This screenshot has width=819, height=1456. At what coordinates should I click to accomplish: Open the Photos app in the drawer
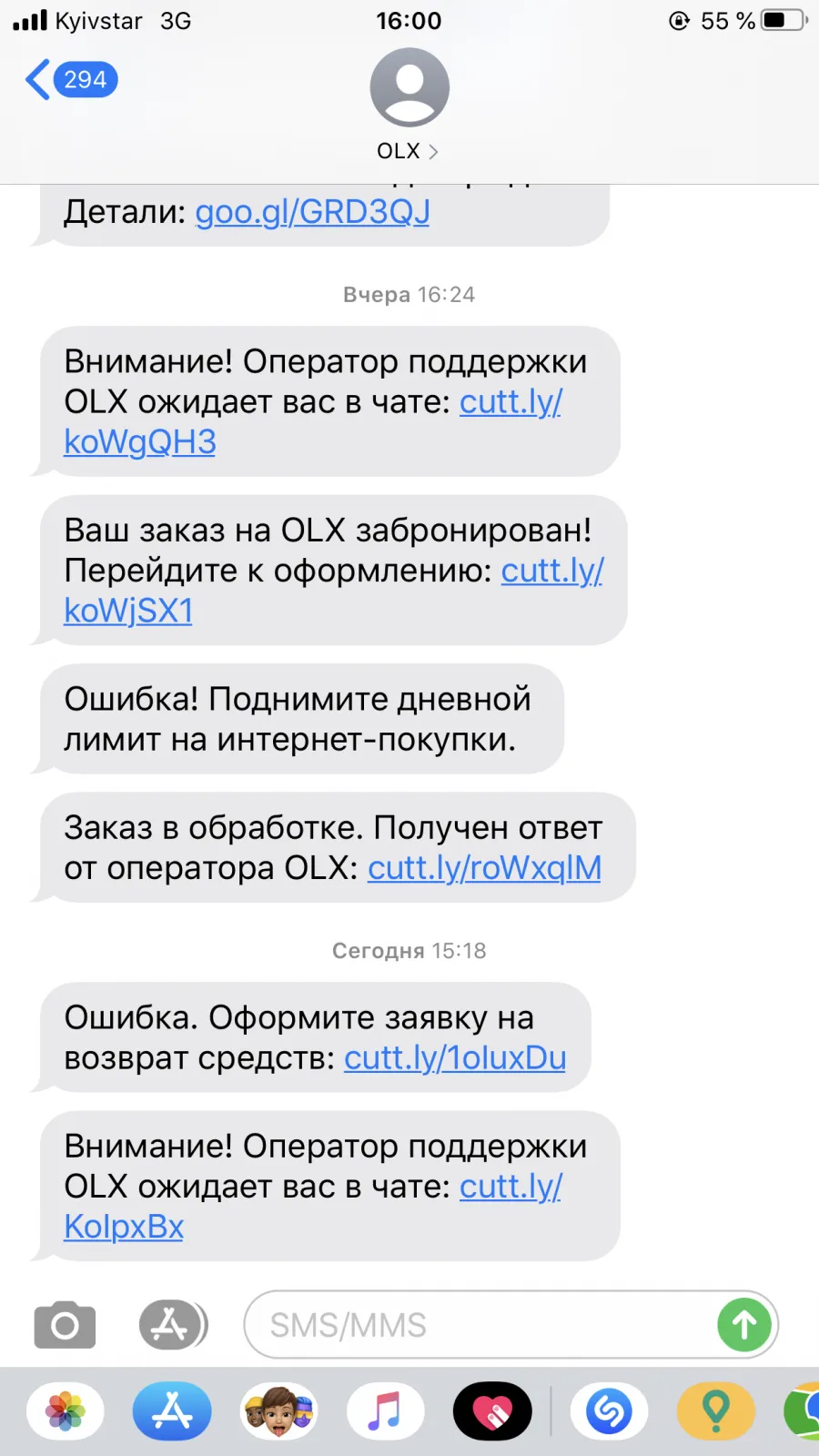click(x=66, y=1411)
